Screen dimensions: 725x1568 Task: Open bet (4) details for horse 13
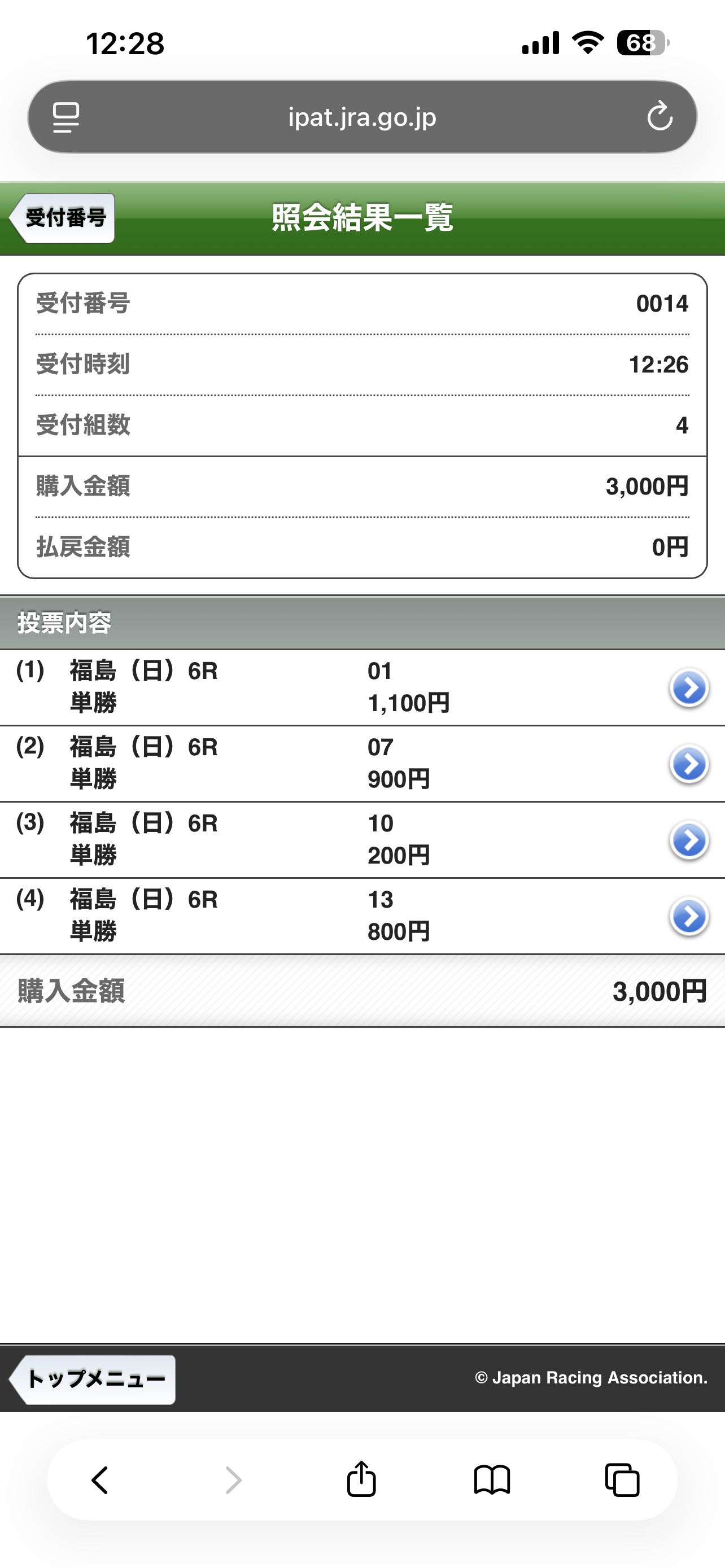(x=688, y=916)
